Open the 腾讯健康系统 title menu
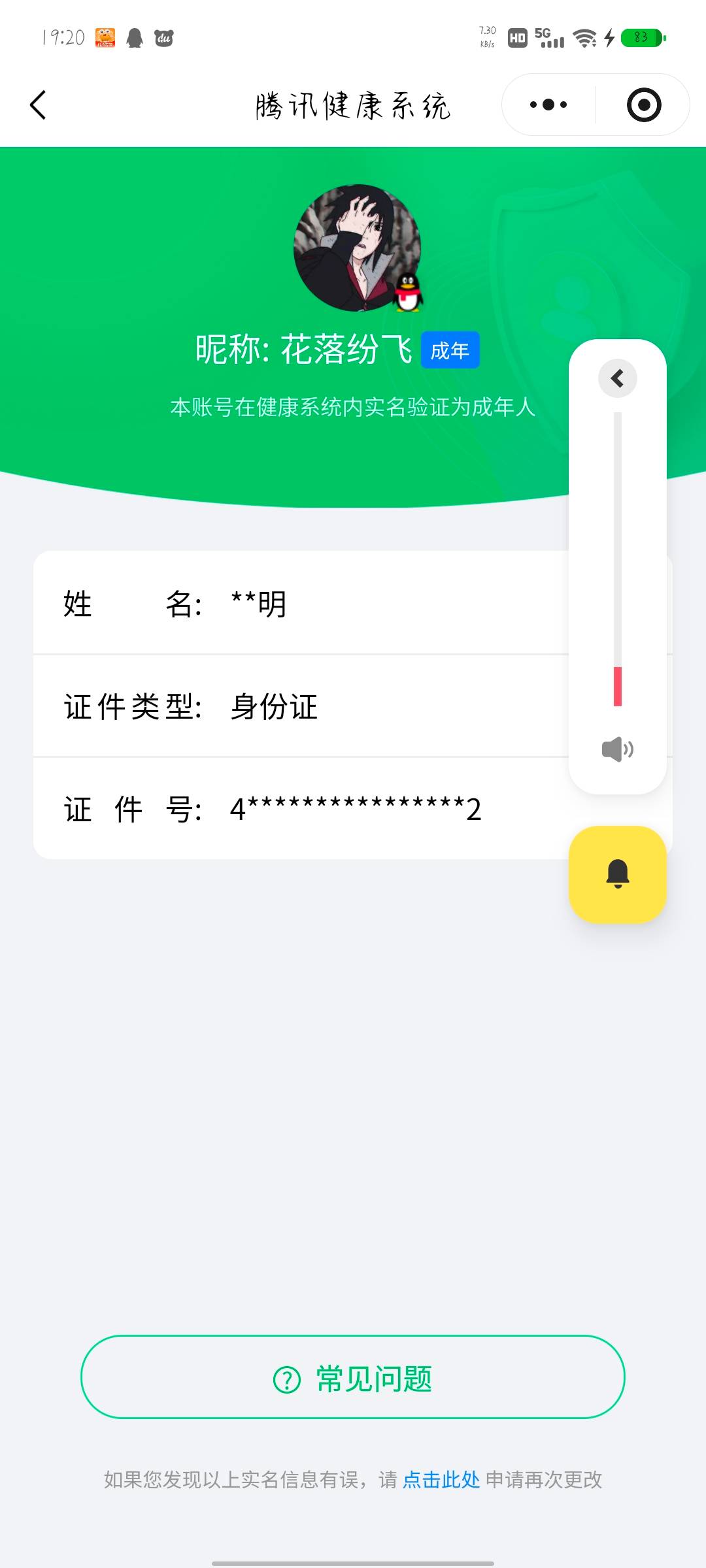The height and width of the screenshot is (1568, 706). point(353,105)
